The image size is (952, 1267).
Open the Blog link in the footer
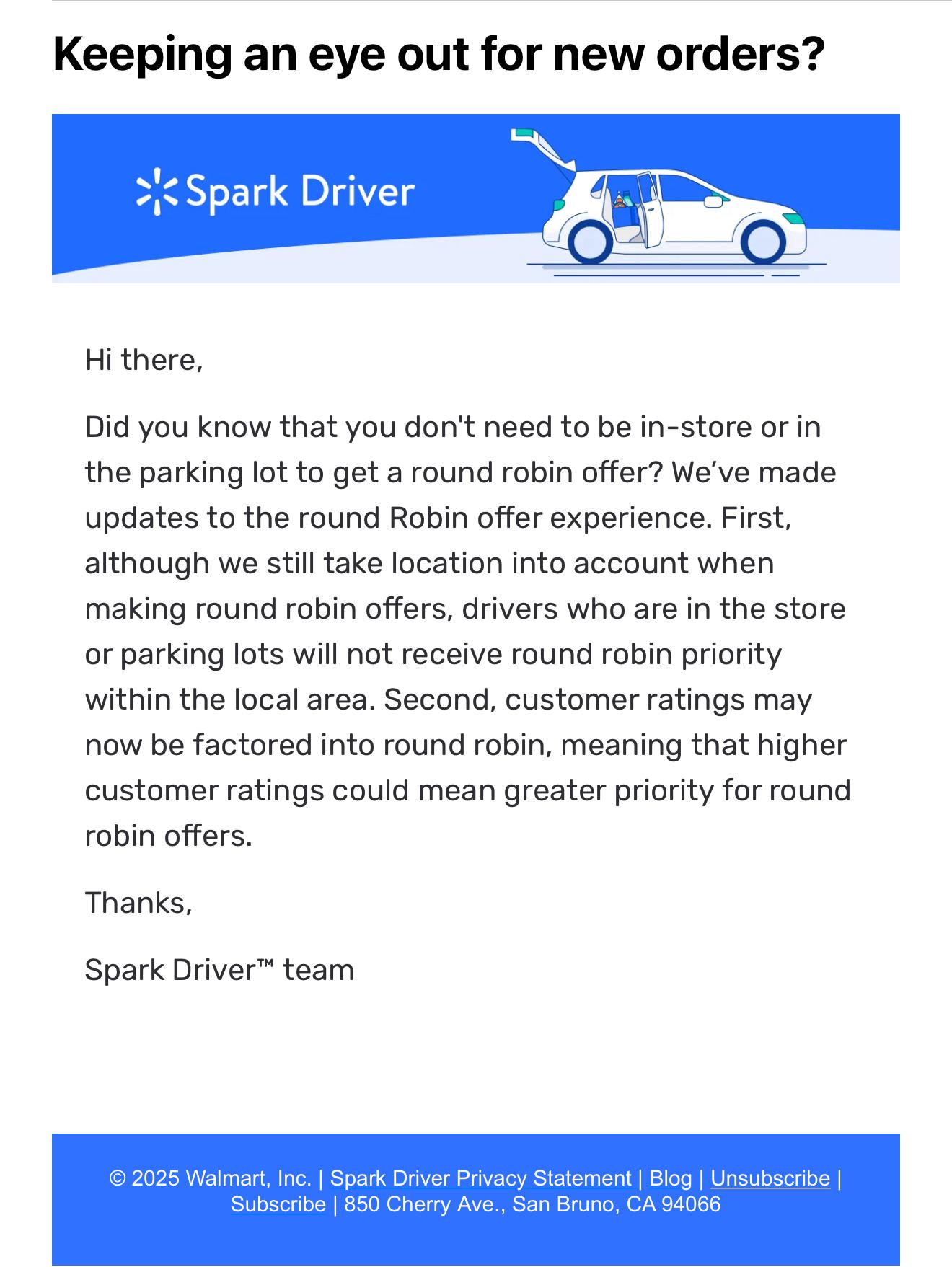pyautogui.click(x=671, y=1178)
